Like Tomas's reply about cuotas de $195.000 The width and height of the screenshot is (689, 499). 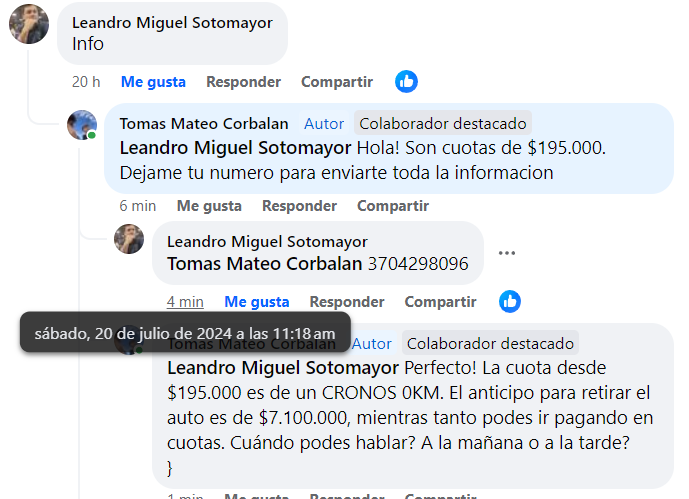[209, 206]
